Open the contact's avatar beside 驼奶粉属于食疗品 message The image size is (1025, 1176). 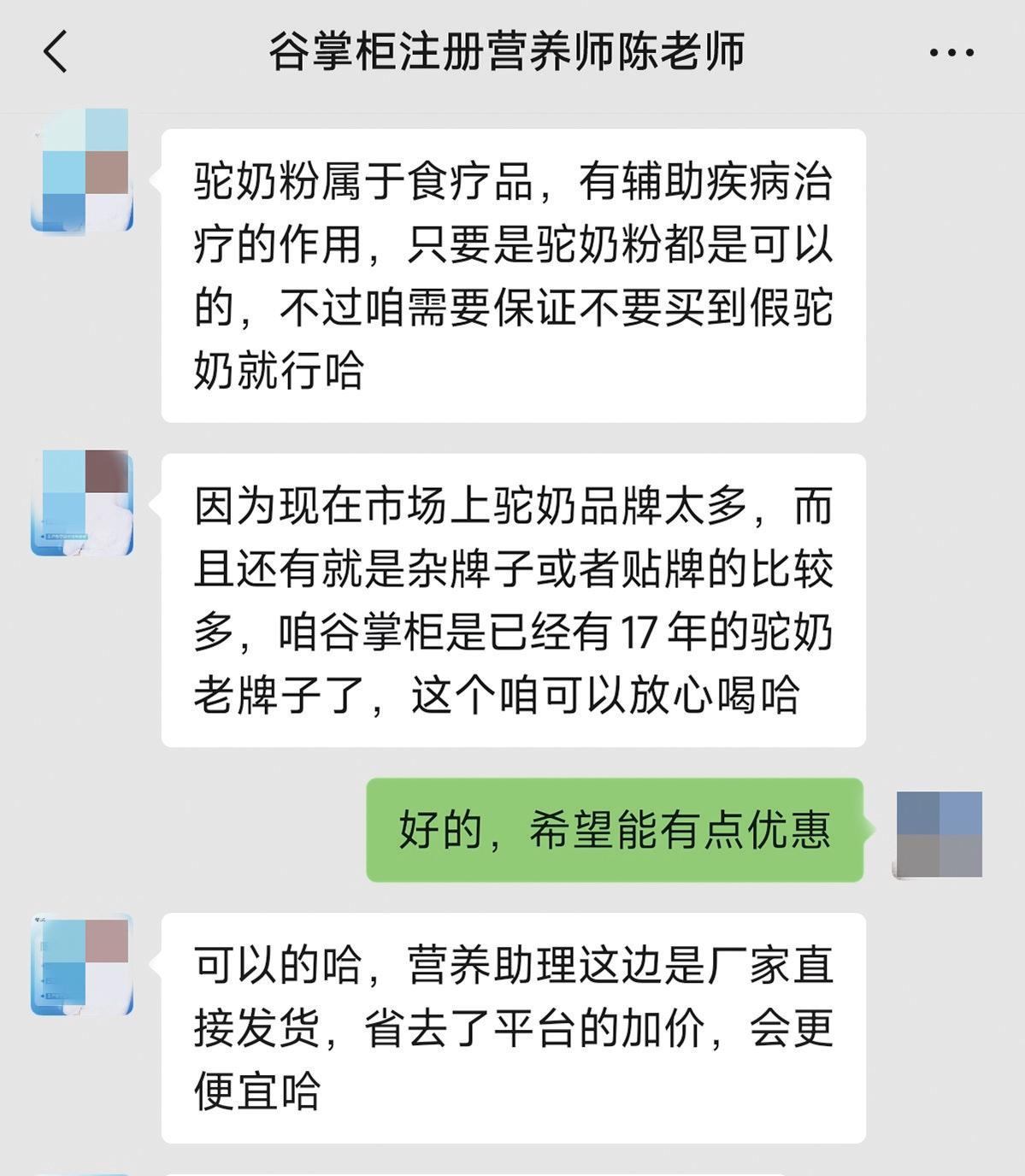(82, 170)
